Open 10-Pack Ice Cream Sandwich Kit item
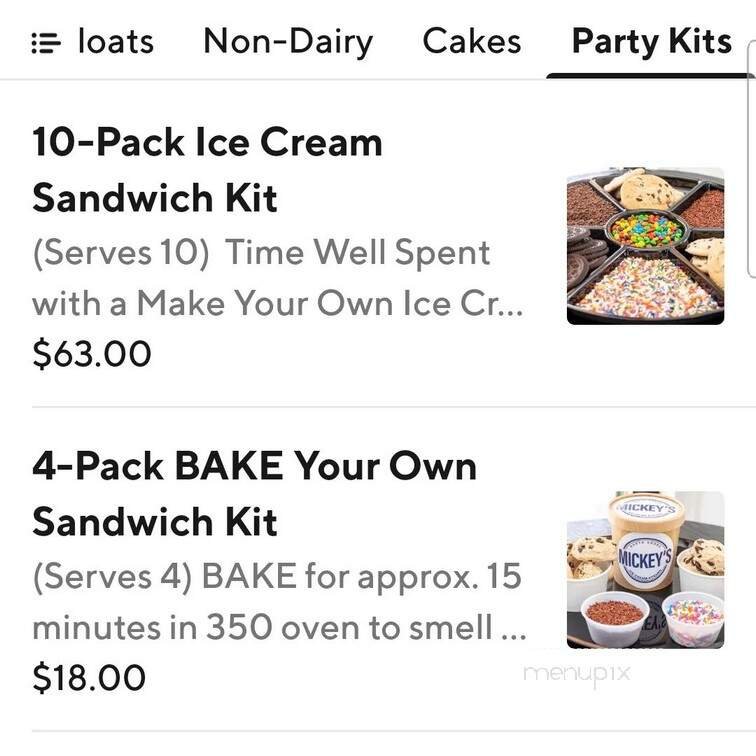This screenshot has width=756, height=756. tap(207, 170)
